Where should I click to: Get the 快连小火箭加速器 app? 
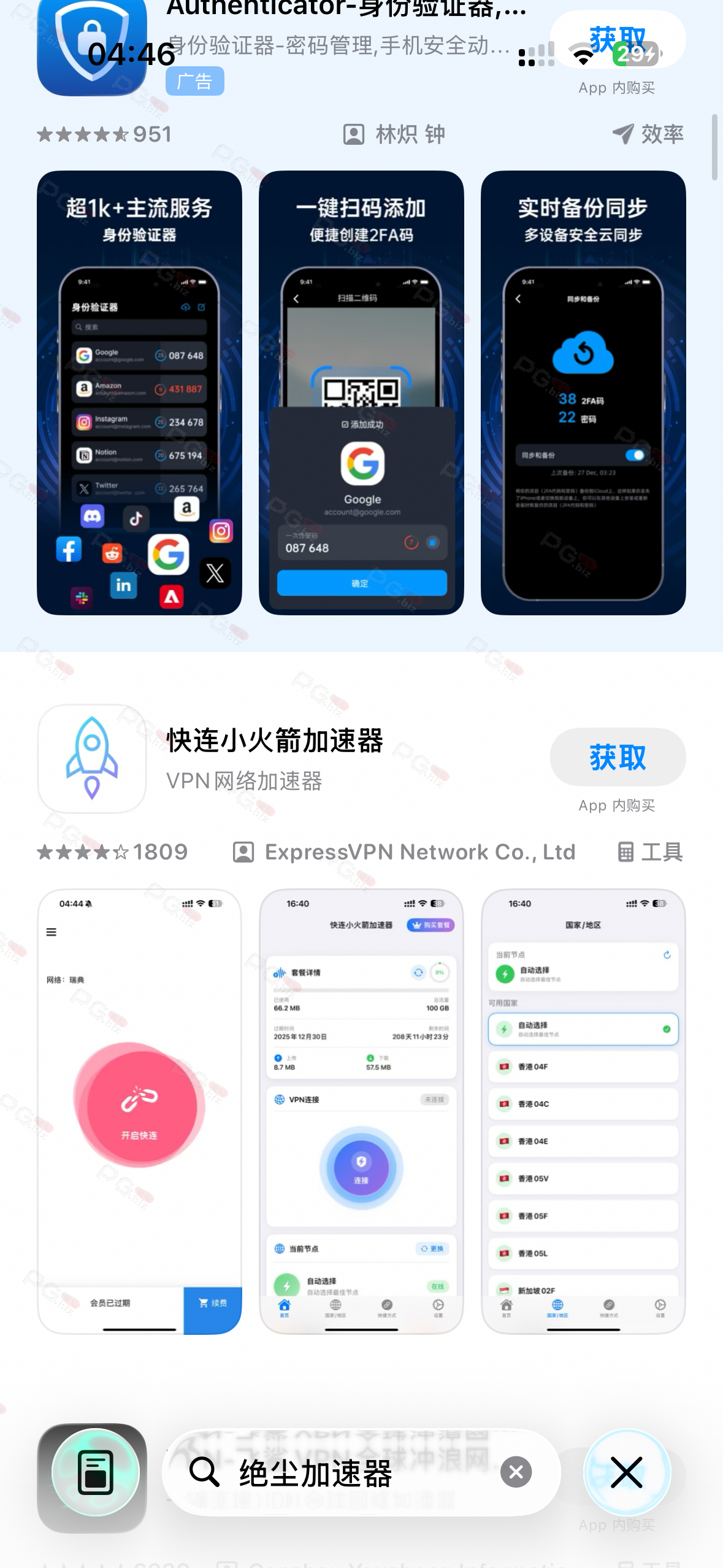(x=617, y=757)
